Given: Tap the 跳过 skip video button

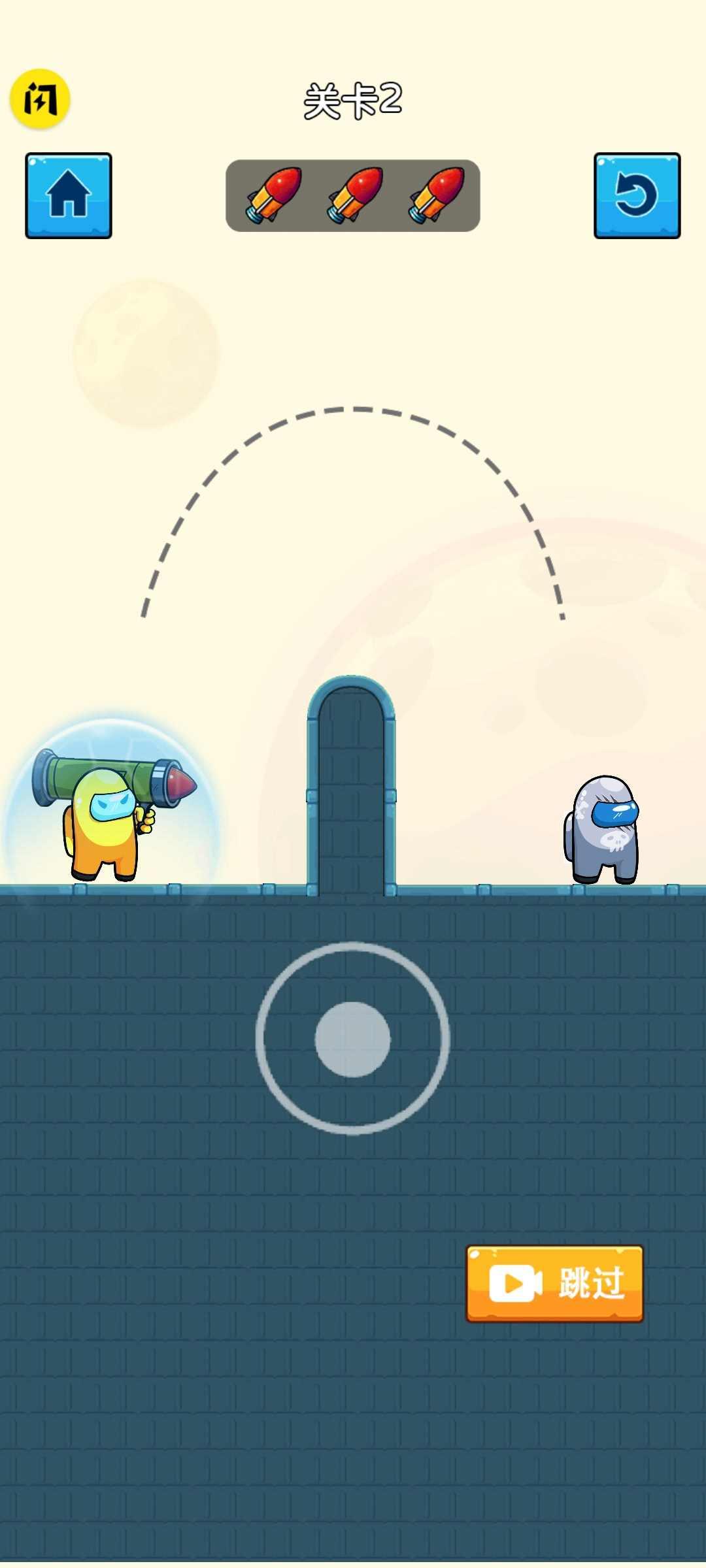Looking at the screenshot, I should 554,1284.
